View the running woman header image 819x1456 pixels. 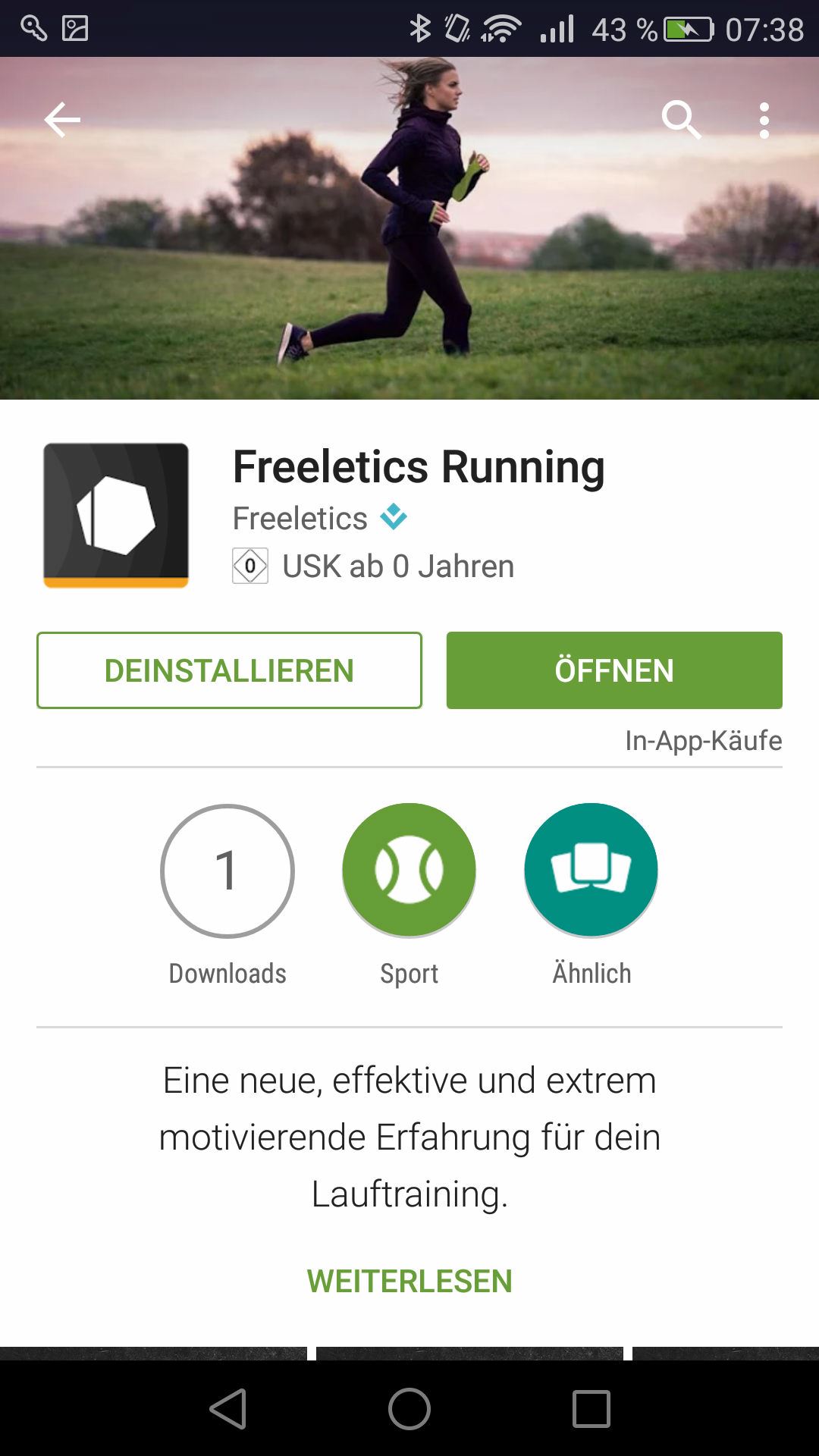409,227
